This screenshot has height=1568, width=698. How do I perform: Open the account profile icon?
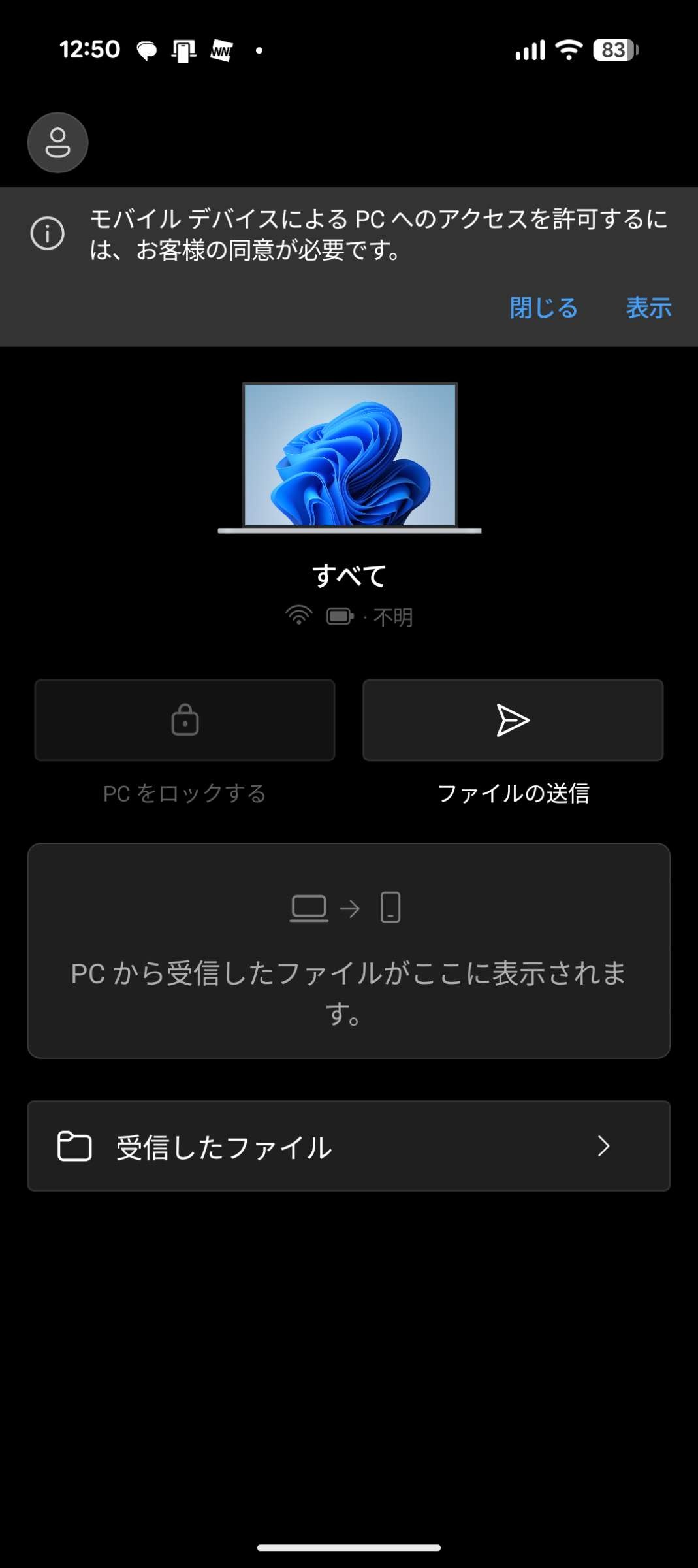(x=57, y=142)
